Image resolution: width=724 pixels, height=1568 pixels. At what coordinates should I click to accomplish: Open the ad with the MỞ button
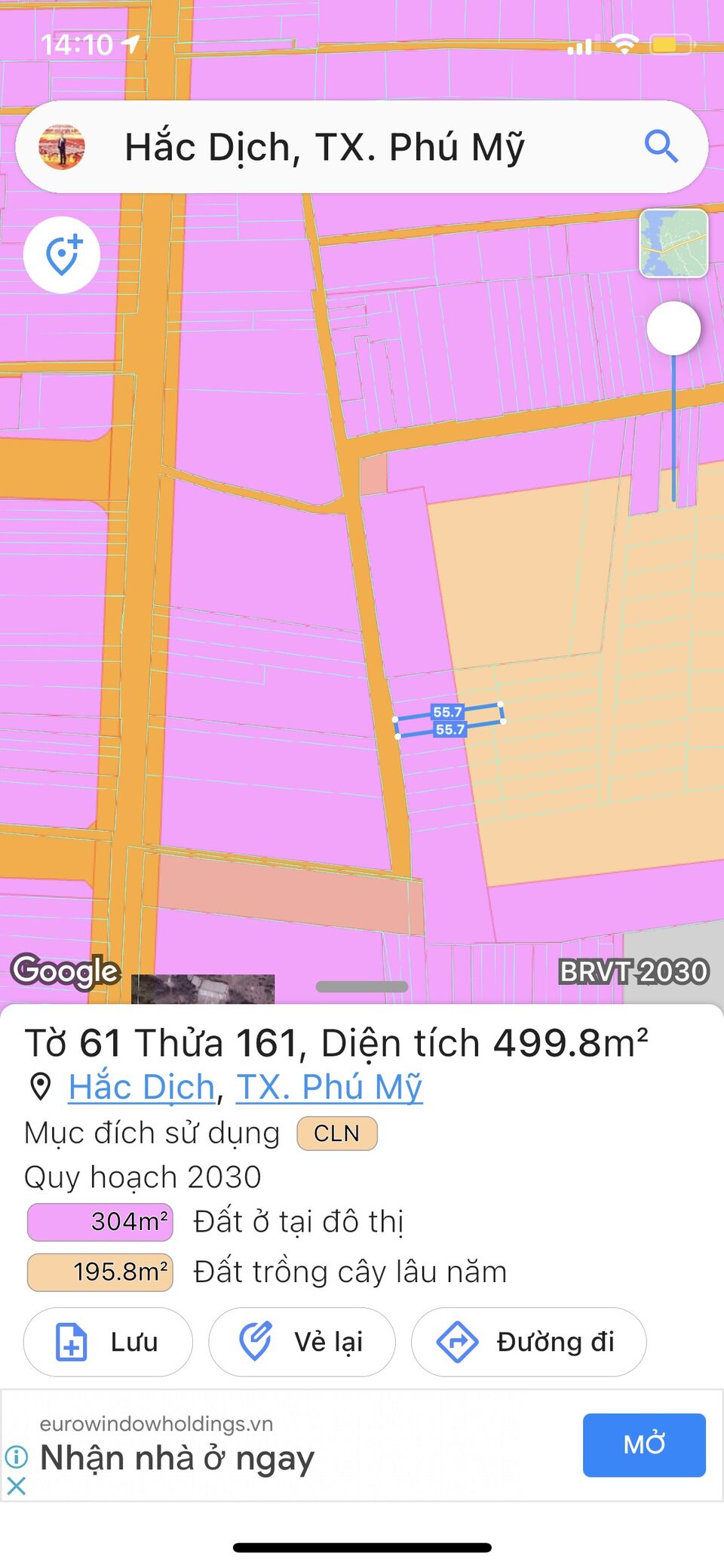point(644,1444)
